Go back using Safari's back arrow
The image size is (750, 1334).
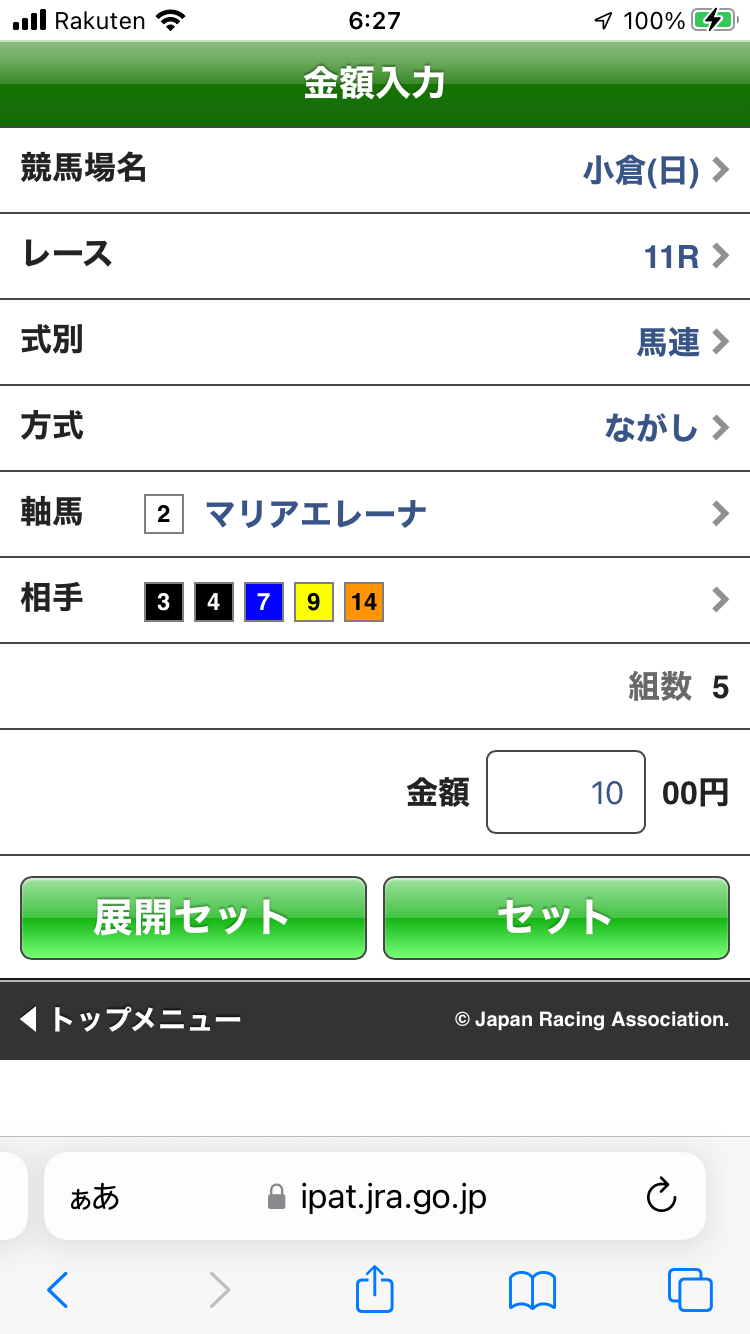(x=58, y=1290)
